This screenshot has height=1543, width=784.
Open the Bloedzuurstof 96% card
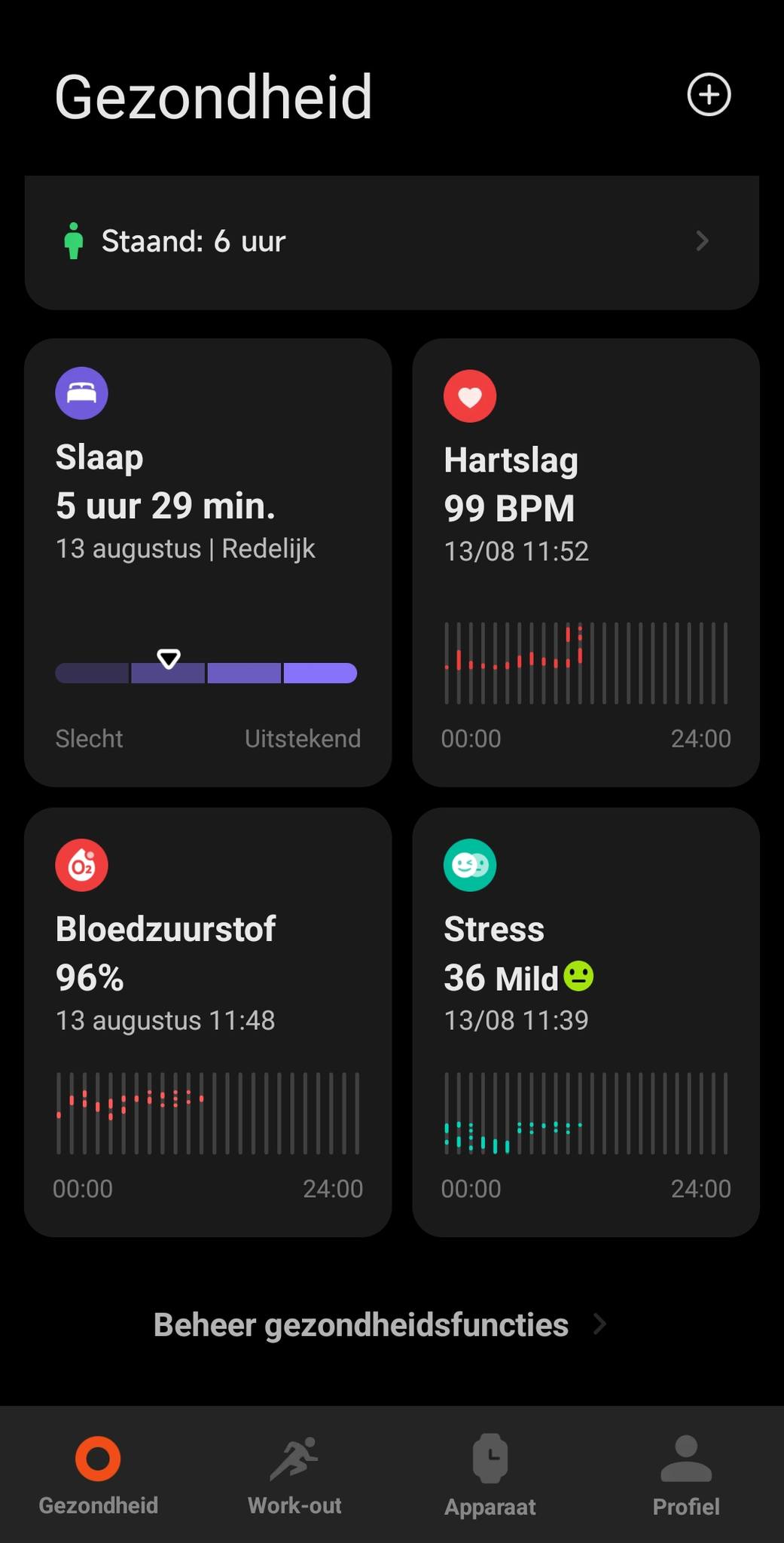(x=208, y=1022)
